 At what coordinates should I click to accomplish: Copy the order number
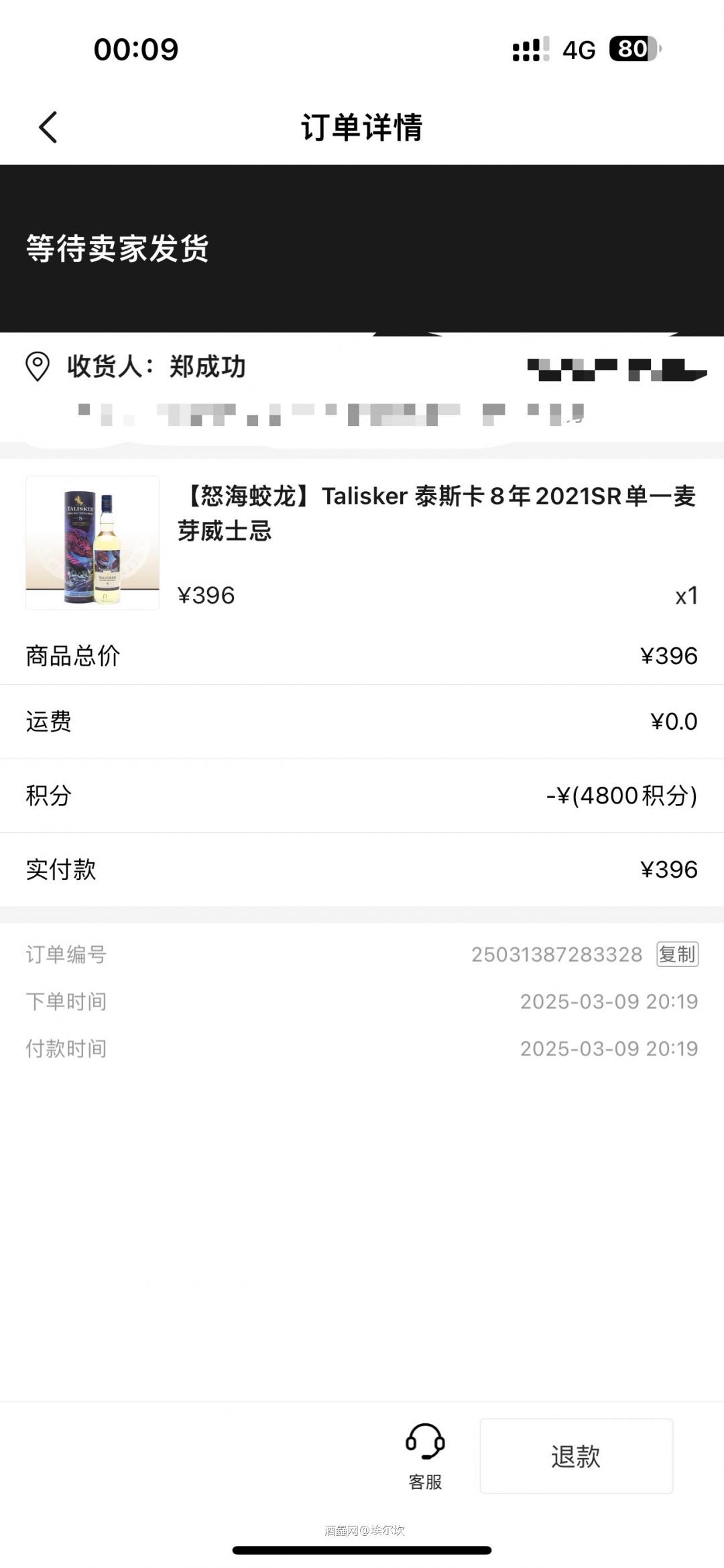[x=677, y=954]
